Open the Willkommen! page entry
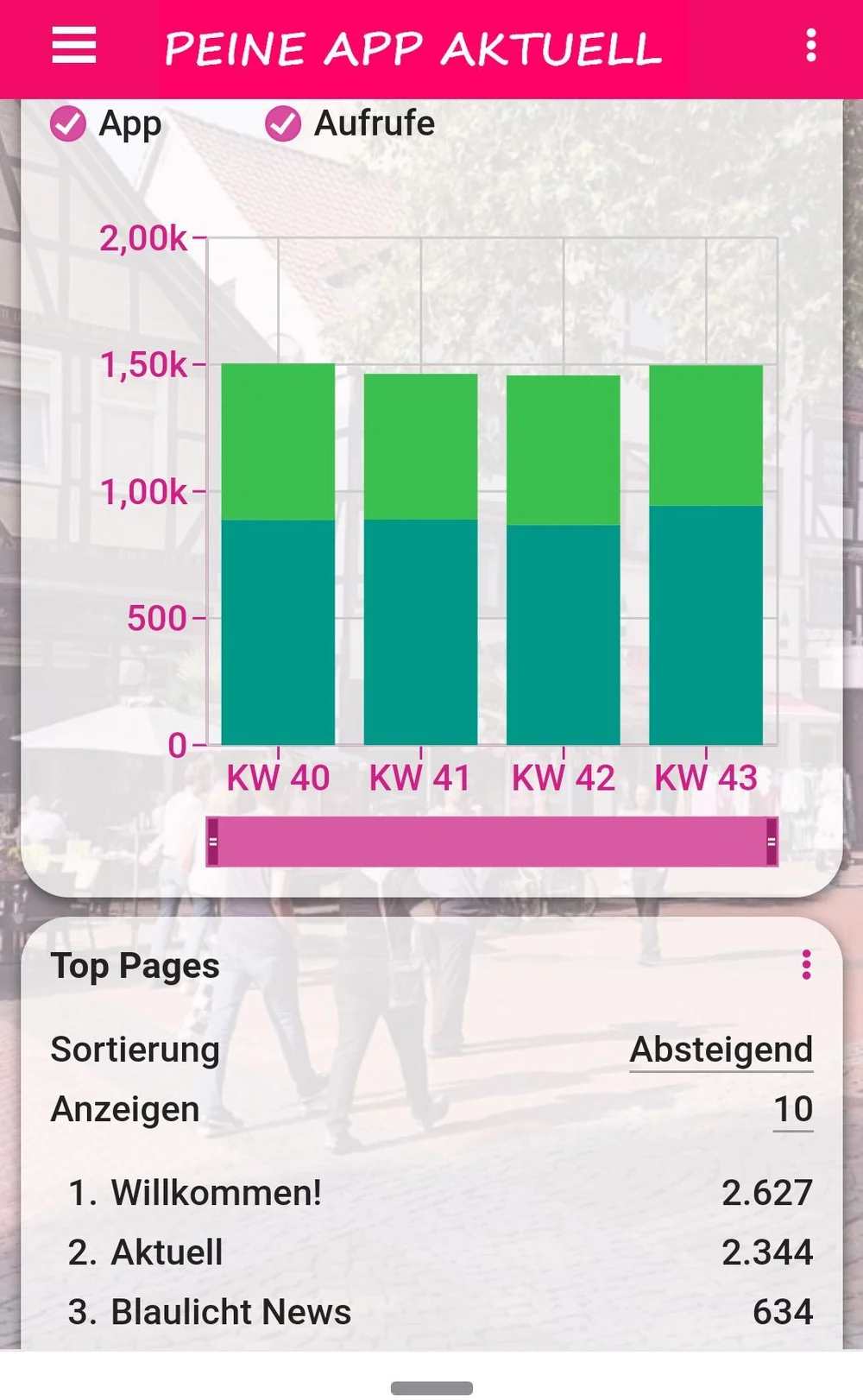 [440, 1193]
